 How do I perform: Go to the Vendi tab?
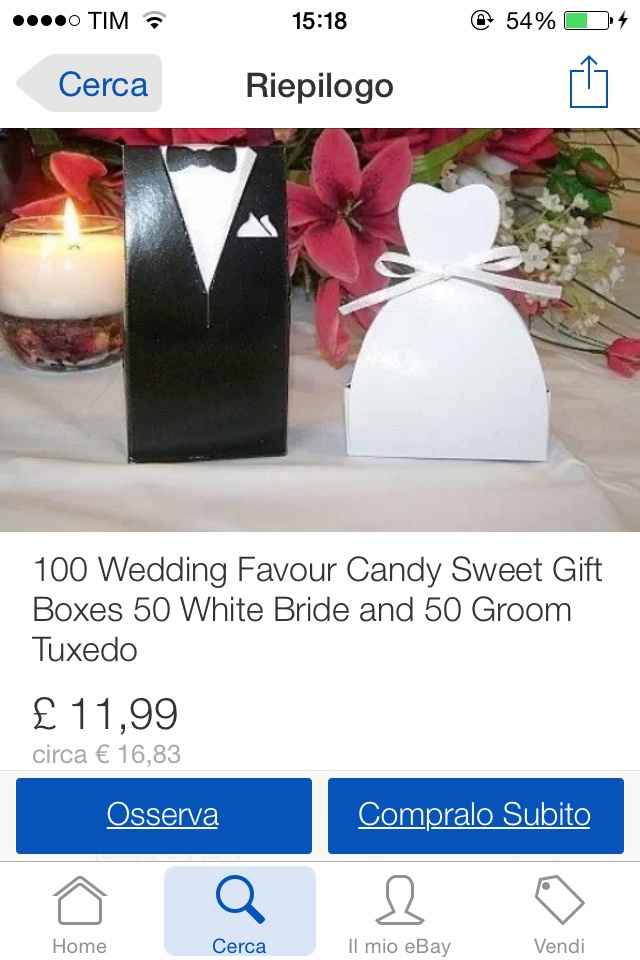tap(559, 913)
